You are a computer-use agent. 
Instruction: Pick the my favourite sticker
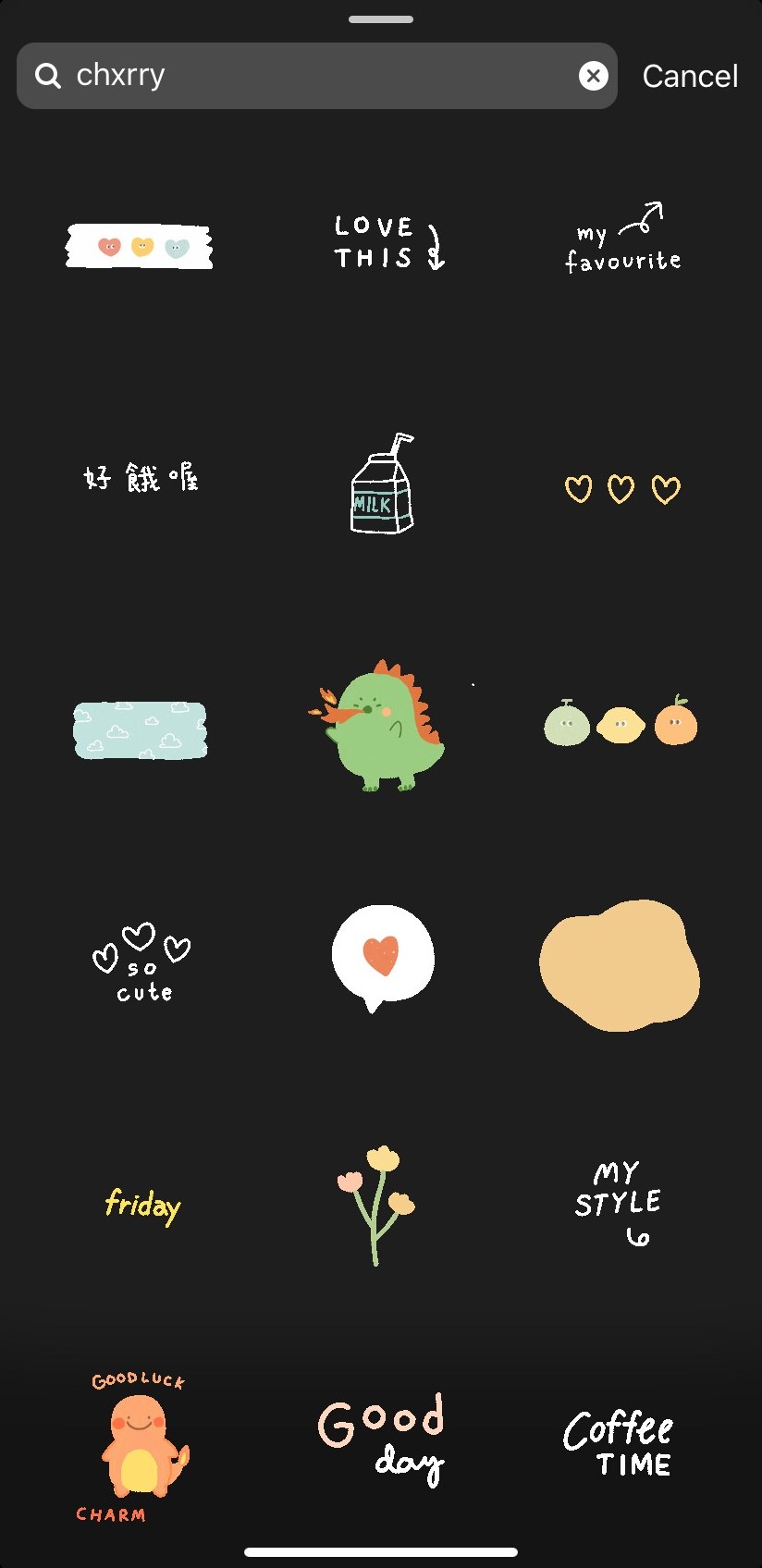point(622,240)
